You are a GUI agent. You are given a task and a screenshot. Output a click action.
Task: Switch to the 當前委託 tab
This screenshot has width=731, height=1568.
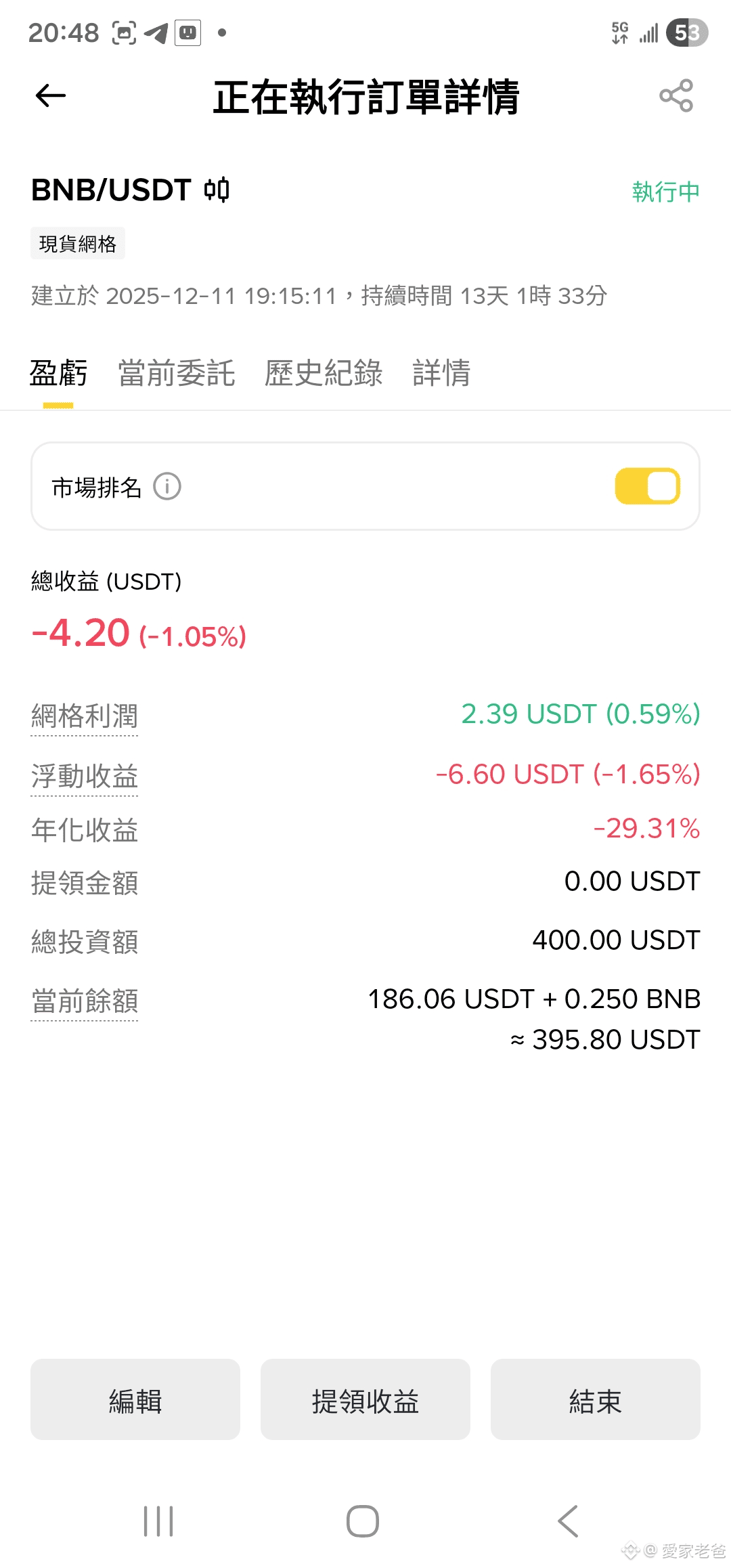click(x=177, y=373)
